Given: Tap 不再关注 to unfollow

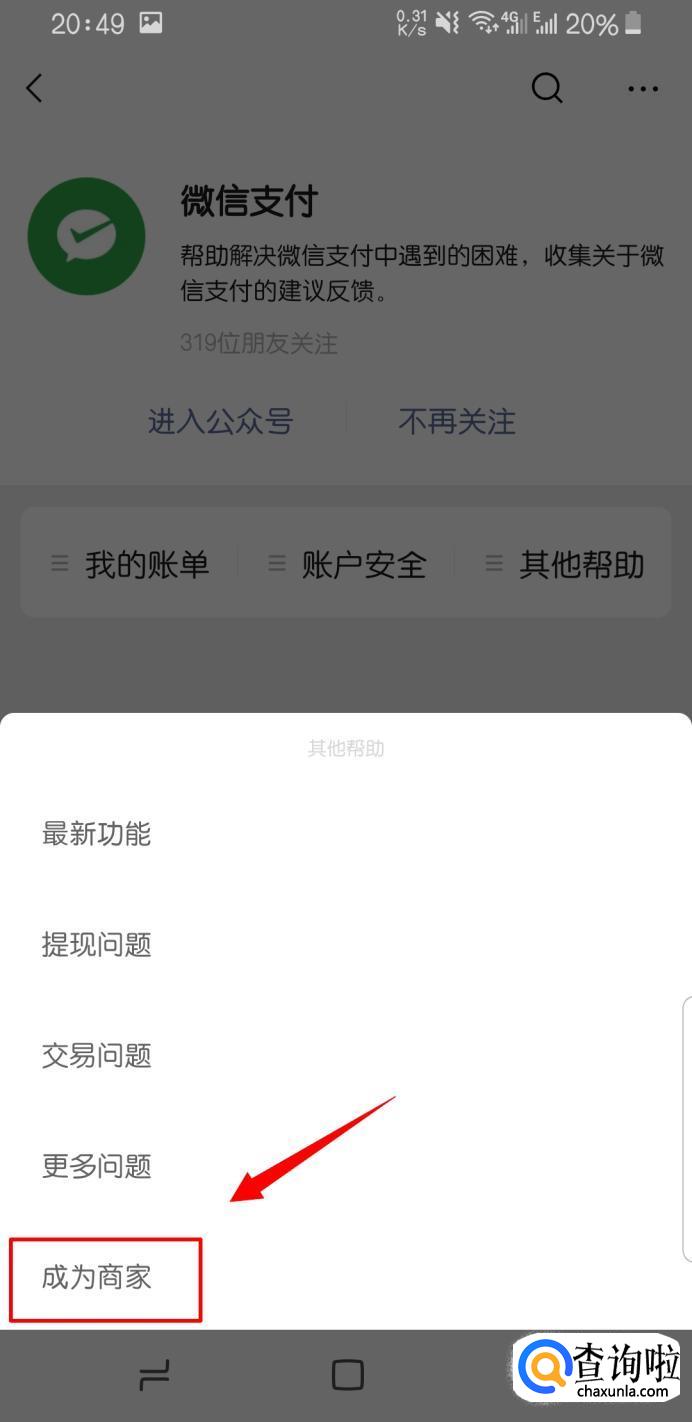Looking at the screenshot, I should (x=457, y=421).
